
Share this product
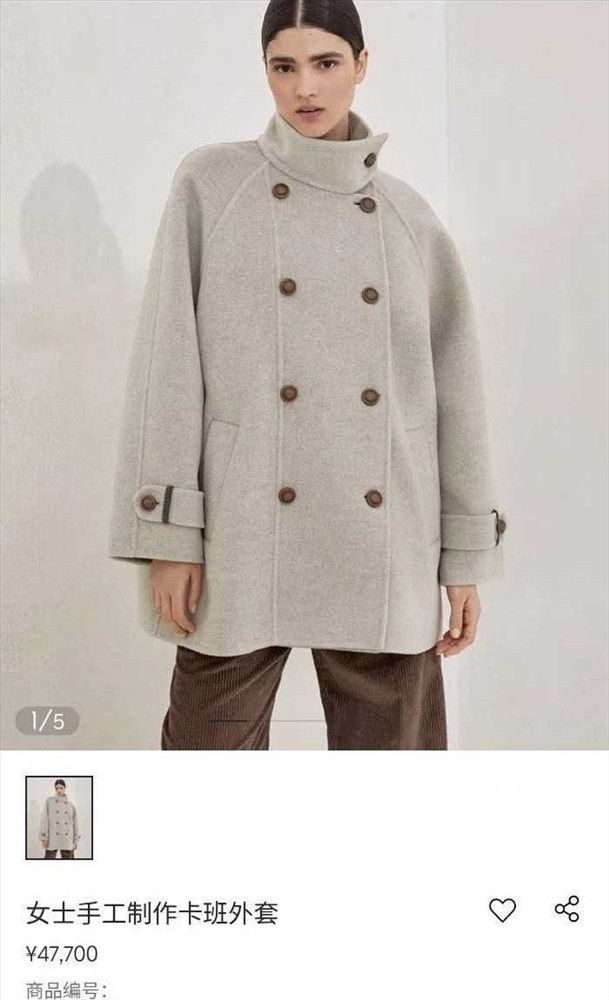pos(567,908)
